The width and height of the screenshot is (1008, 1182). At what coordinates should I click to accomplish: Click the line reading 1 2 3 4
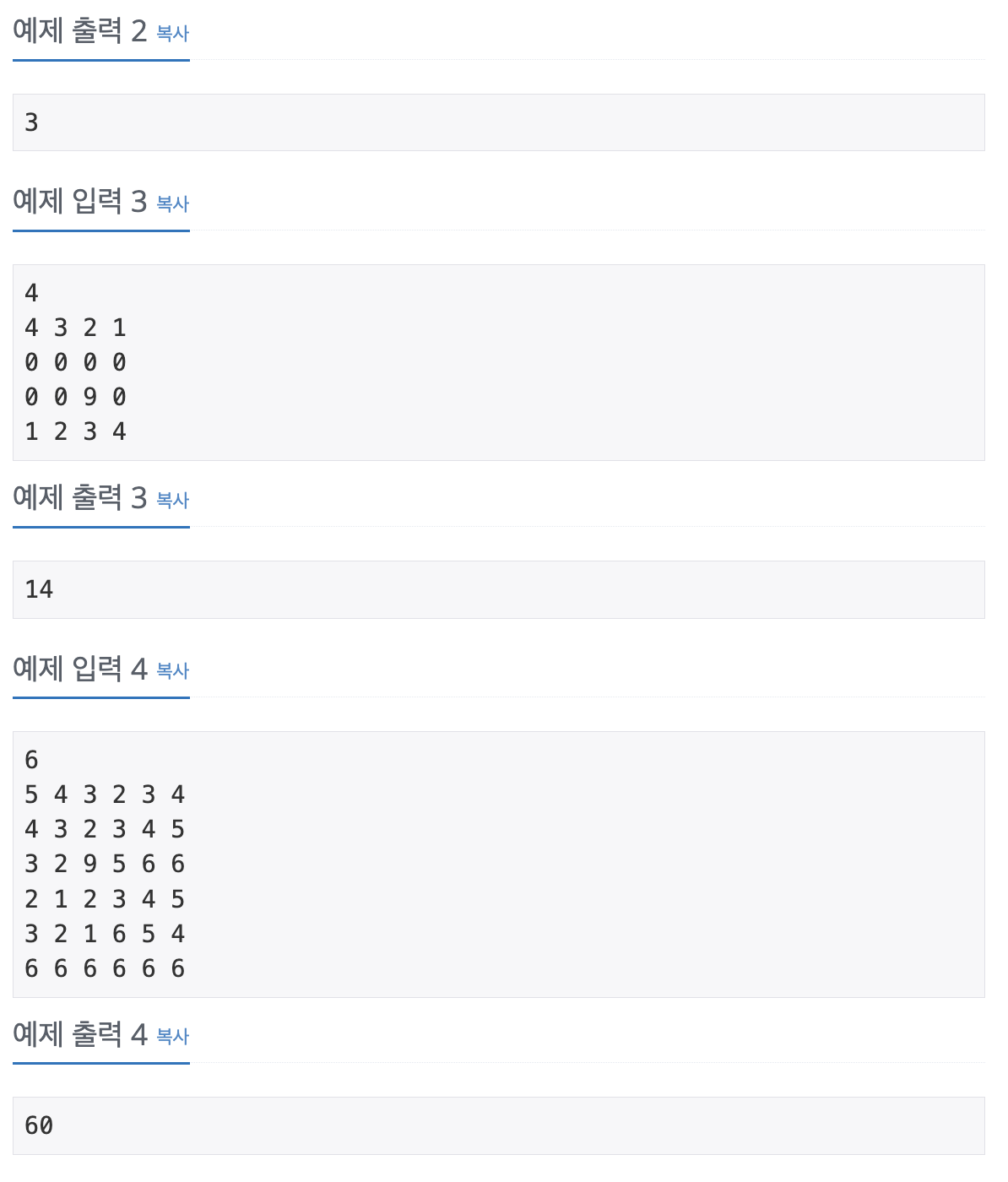tap(75, 431)
